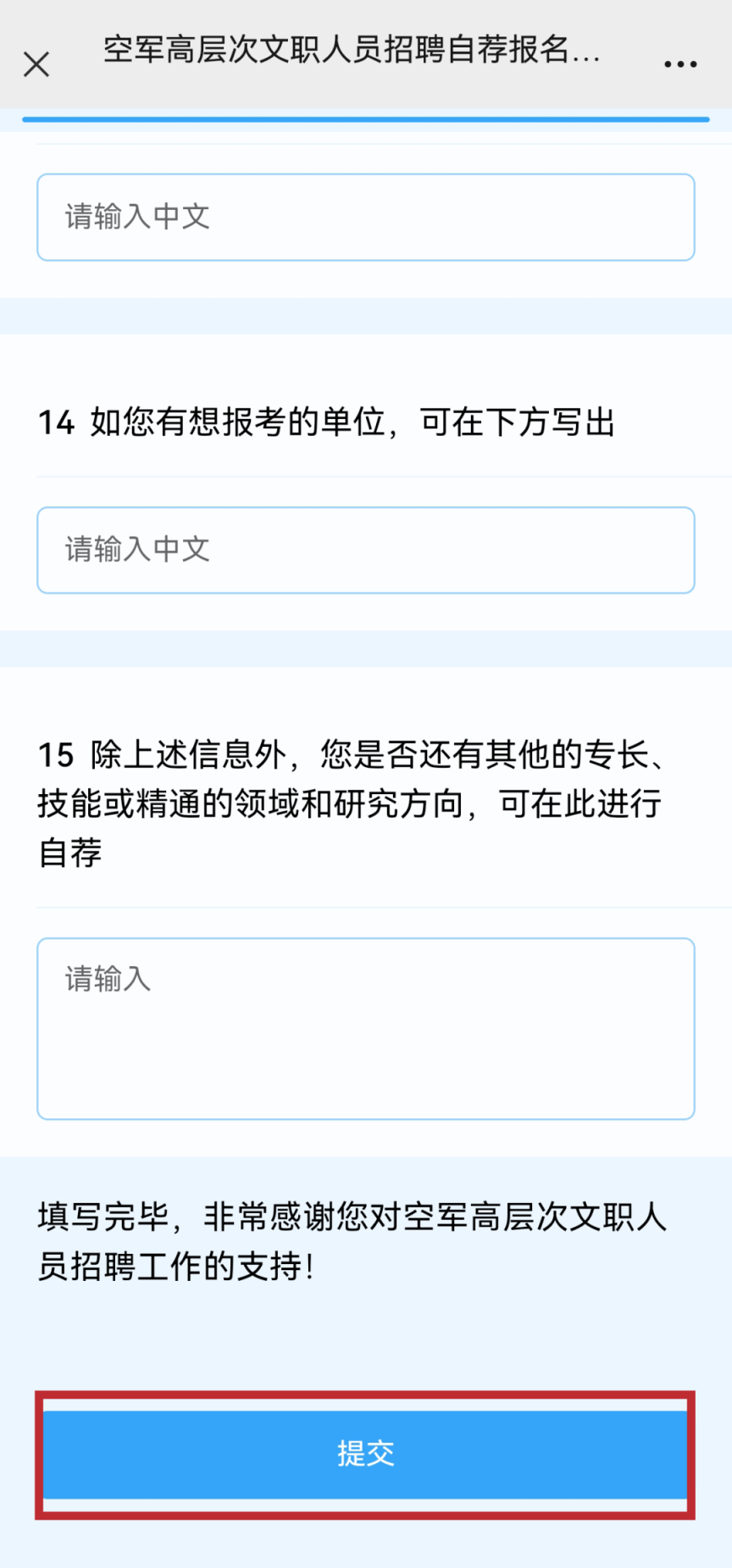Close the registration form page
Screen dimensions: 732x1568
pyautogui.click(x=36, y=64)
